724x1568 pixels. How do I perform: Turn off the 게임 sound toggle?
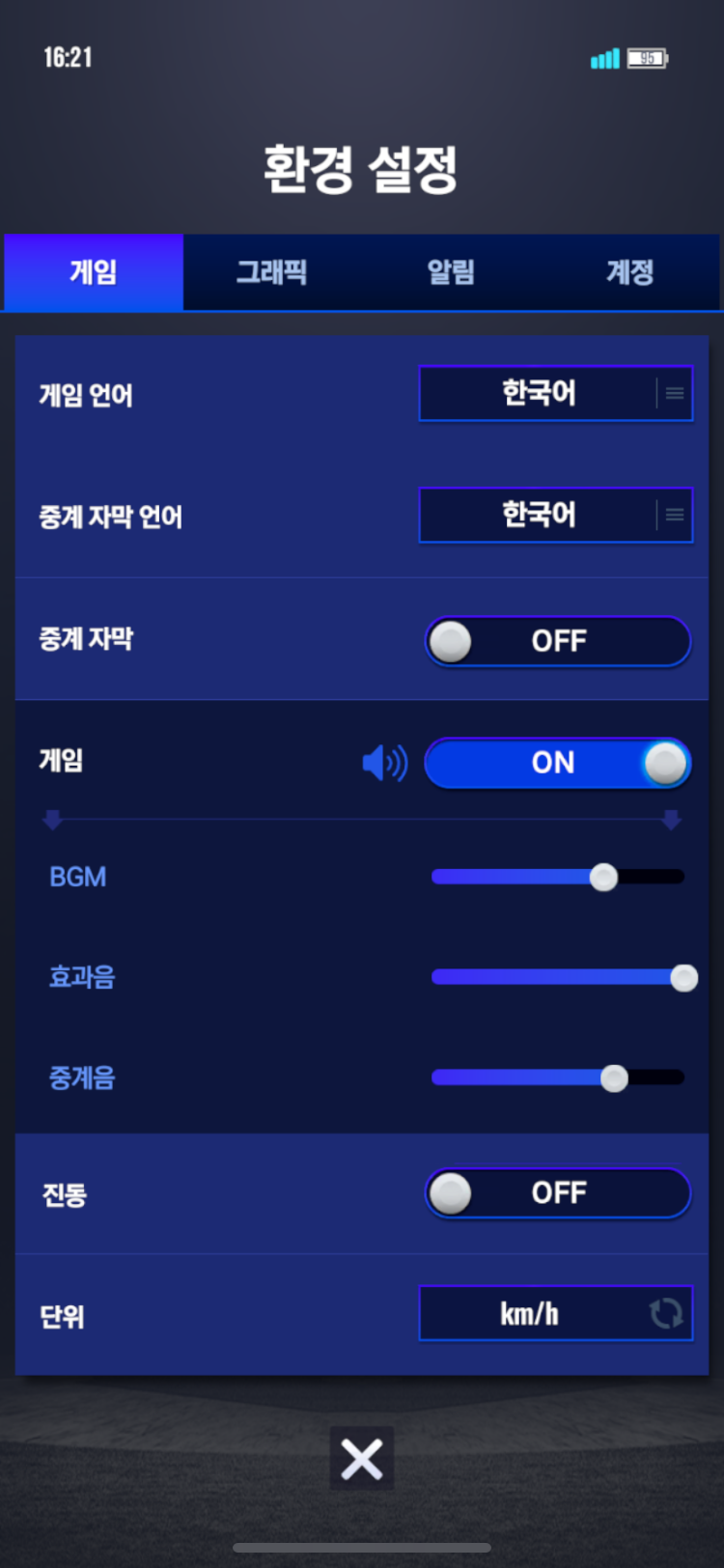[x=558, y=763]
